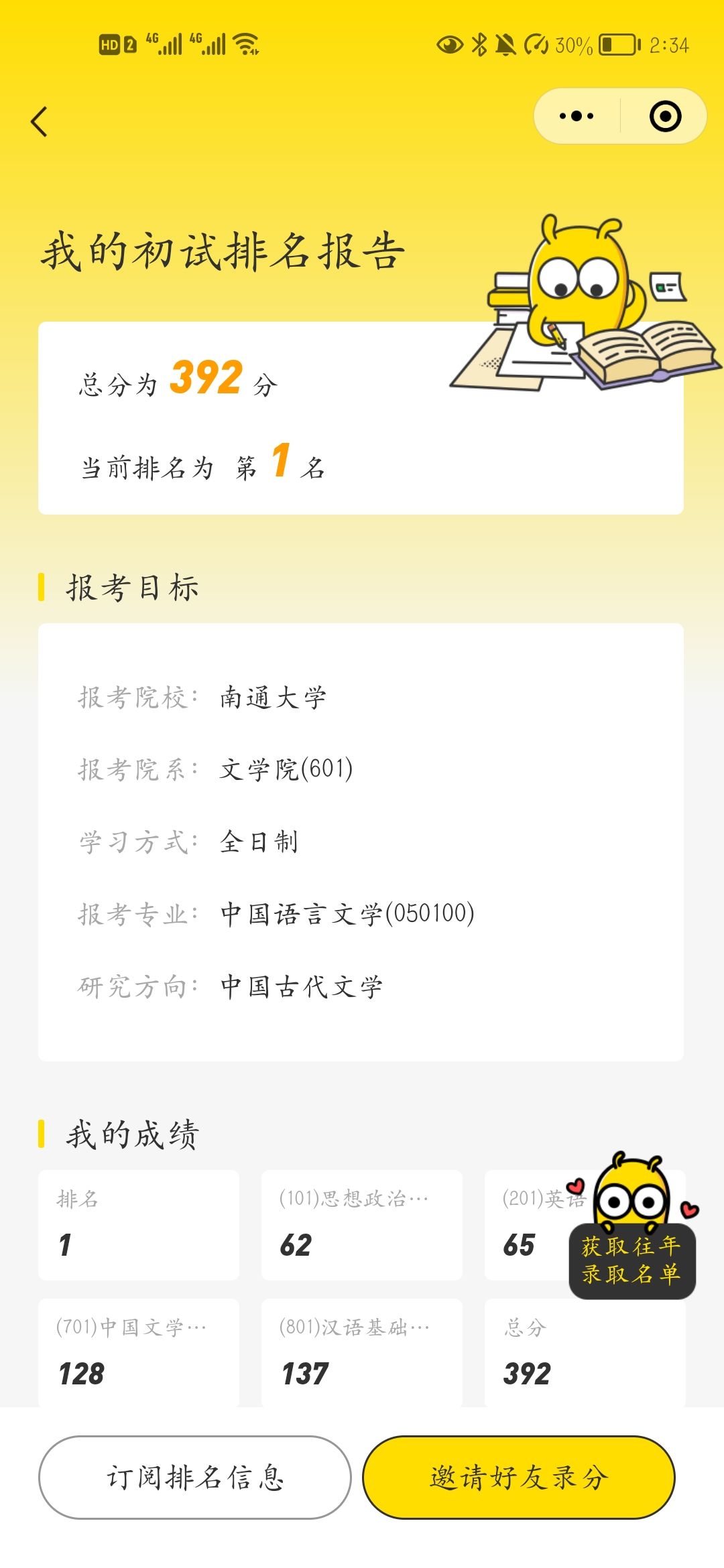This screenshot has width=724, height=1568.
Task: Open the 获取往年录取名单 floating badge
Action: pyautogui.click(x=631, y=1226)
